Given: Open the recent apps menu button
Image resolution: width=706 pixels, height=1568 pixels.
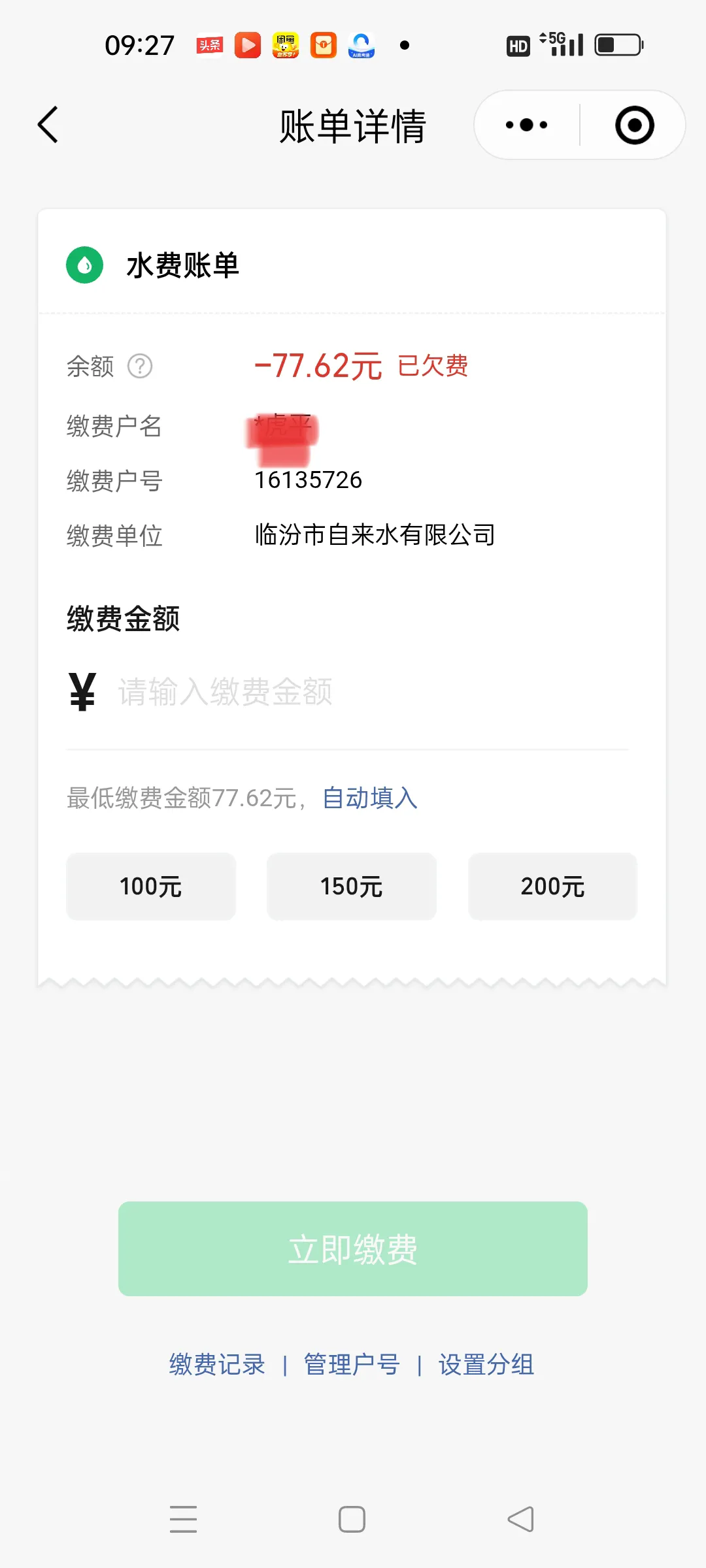Looking at the screenshot, I should 183,1519.
